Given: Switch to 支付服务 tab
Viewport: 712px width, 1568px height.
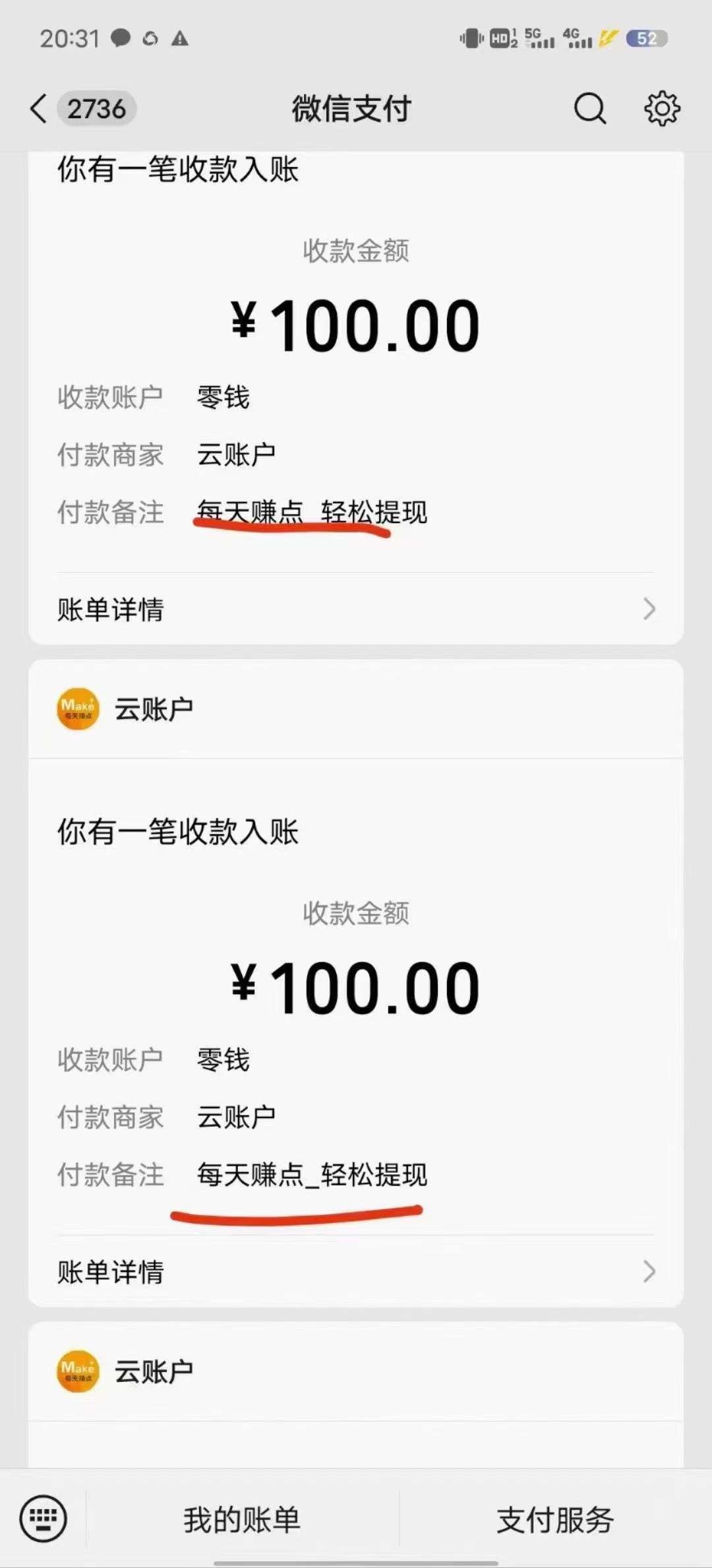Looking at the screenshot, I should pyautogui.click(x=556, y=1519).
